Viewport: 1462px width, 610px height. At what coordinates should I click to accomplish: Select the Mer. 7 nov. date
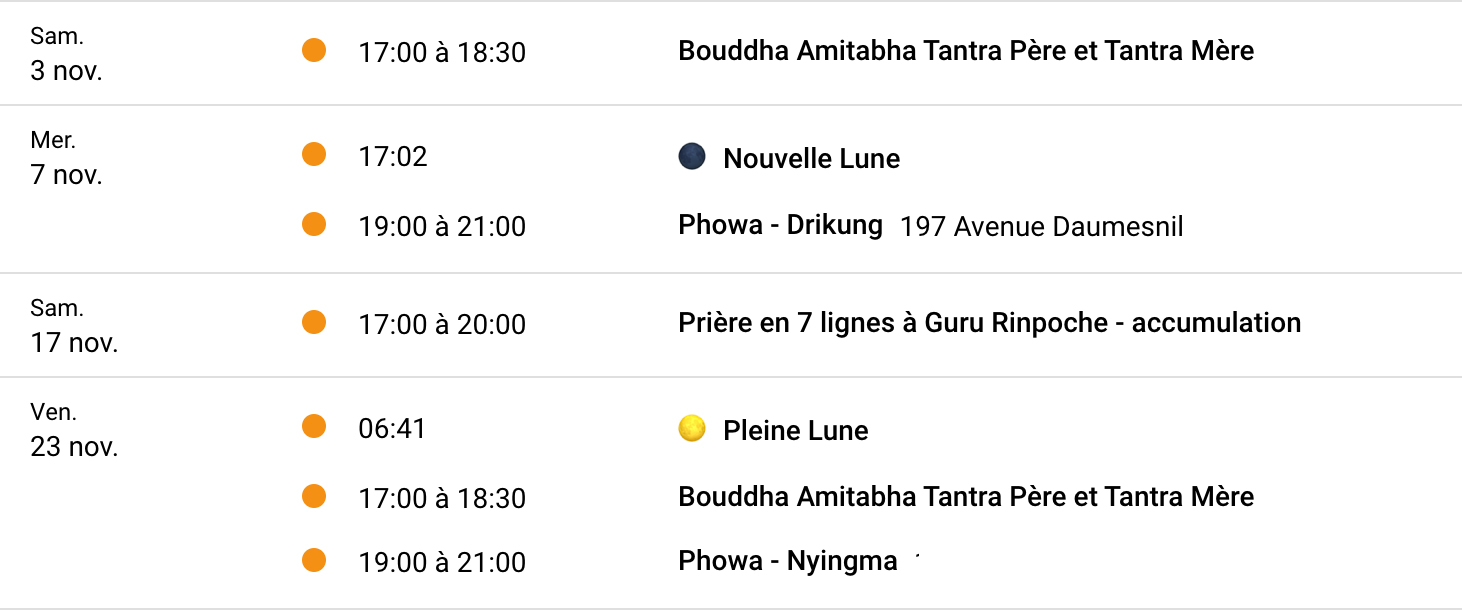pyautogui.click(x=67, y=159)
